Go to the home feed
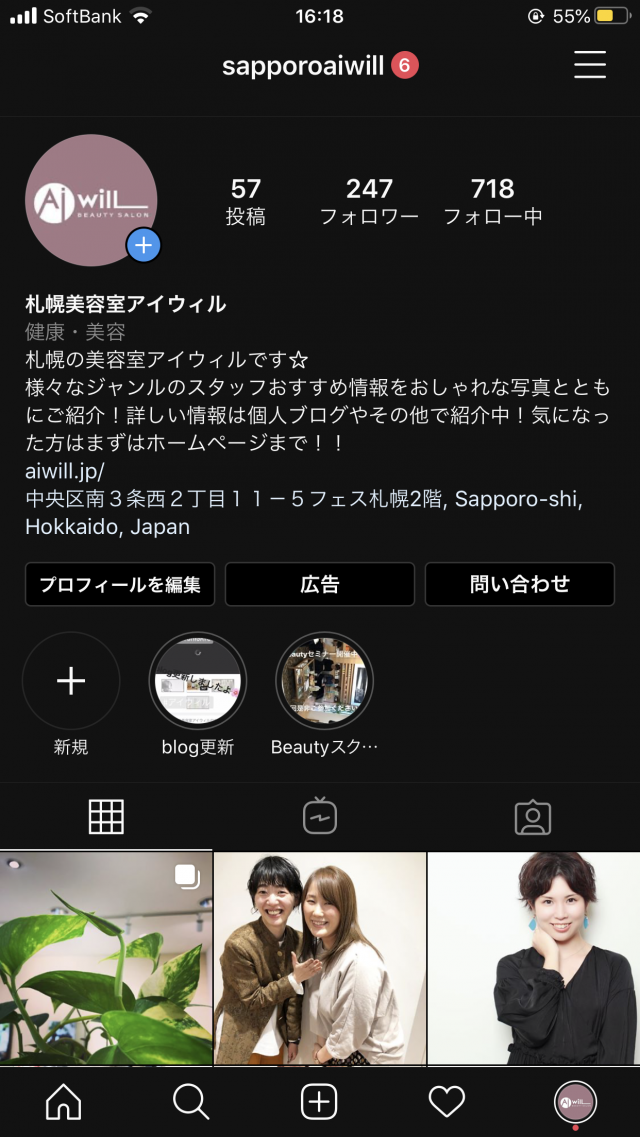 pos(64,1102)
